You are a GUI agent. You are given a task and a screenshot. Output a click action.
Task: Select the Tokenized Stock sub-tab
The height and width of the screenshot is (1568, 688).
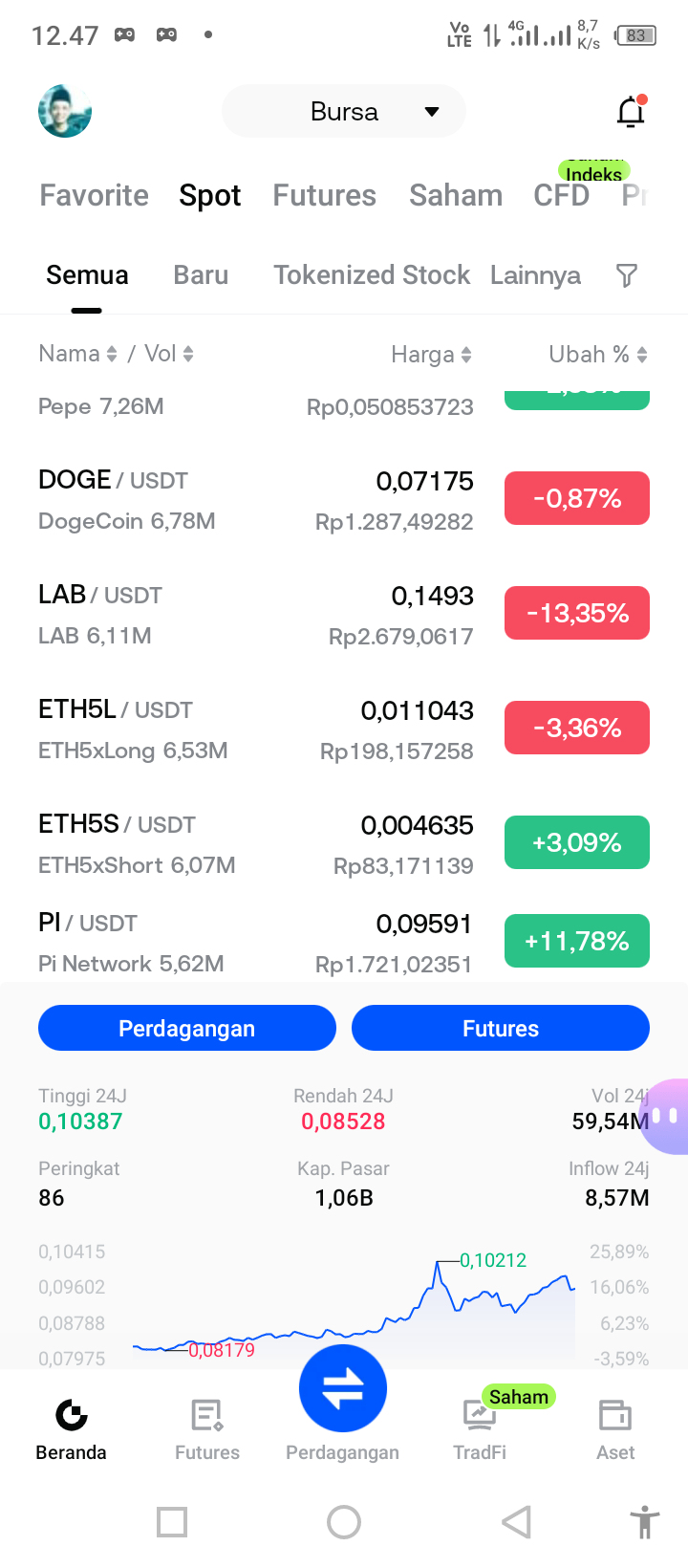(372, 275)
